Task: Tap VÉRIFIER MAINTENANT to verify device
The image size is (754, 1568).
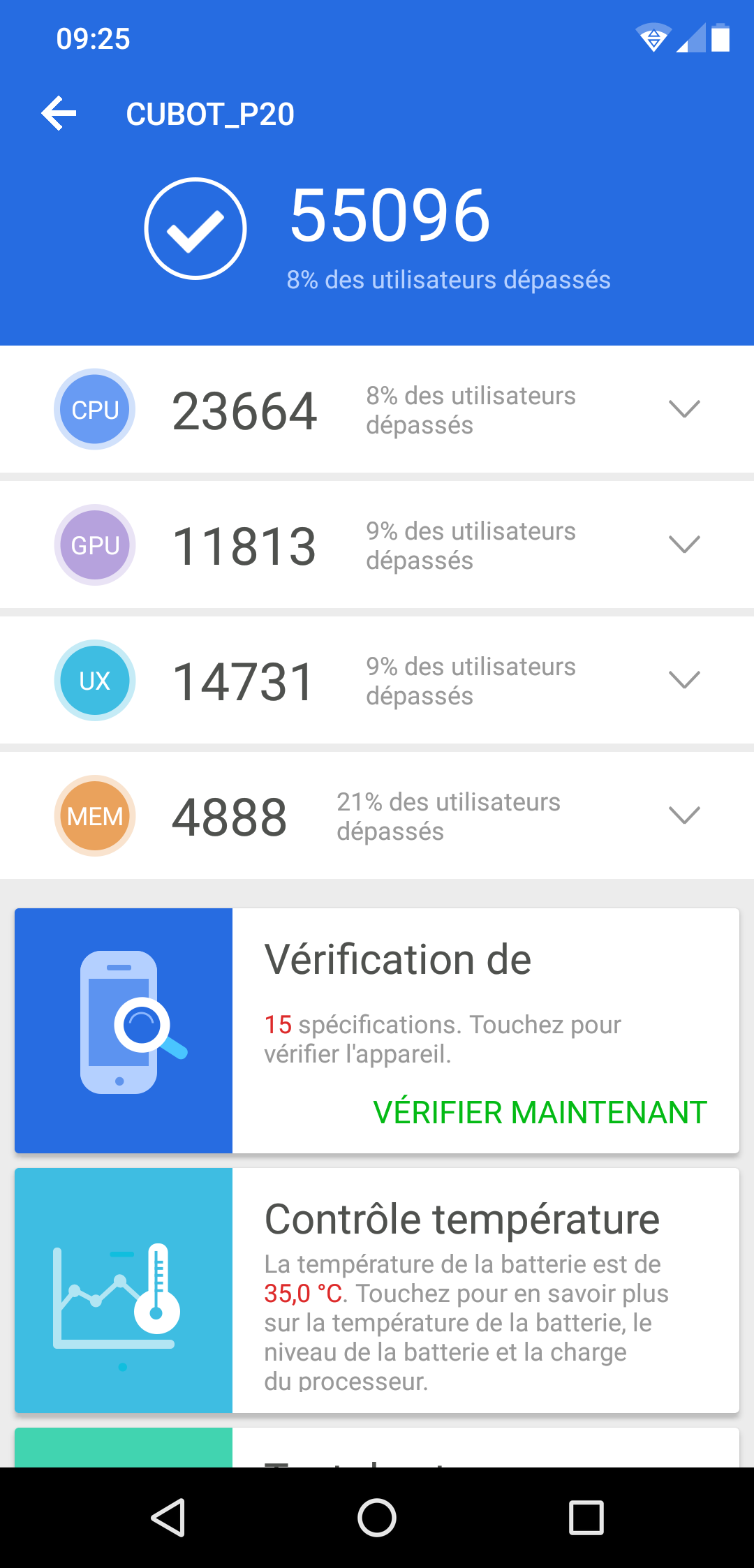Action: click(x=540, y=1112)
